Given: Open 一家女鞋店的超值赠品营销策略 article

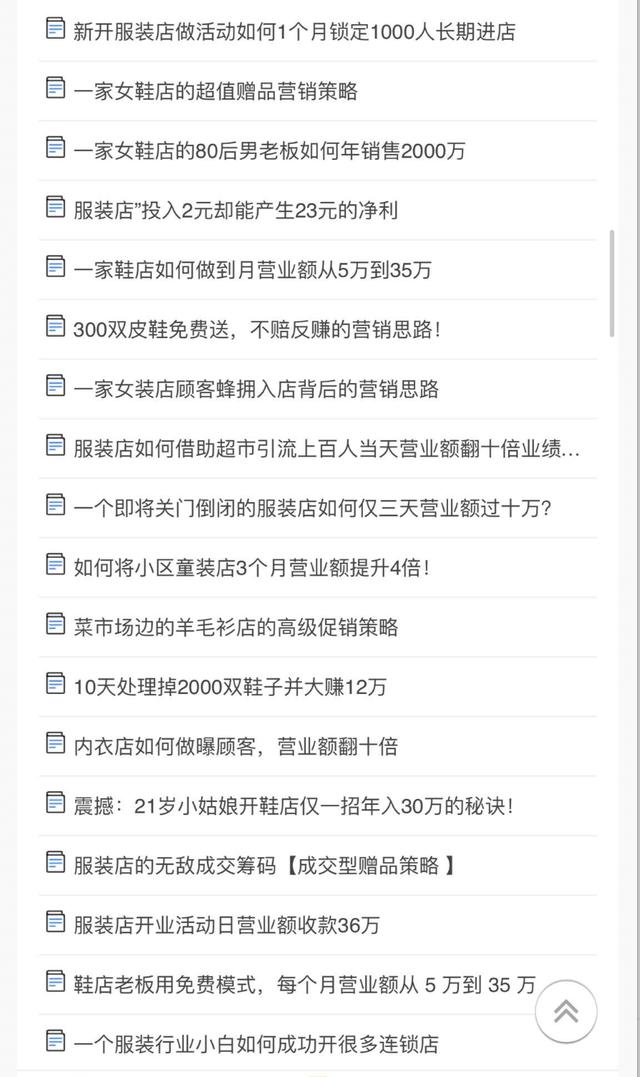Looking at the screenshot, I should [215, 91].
